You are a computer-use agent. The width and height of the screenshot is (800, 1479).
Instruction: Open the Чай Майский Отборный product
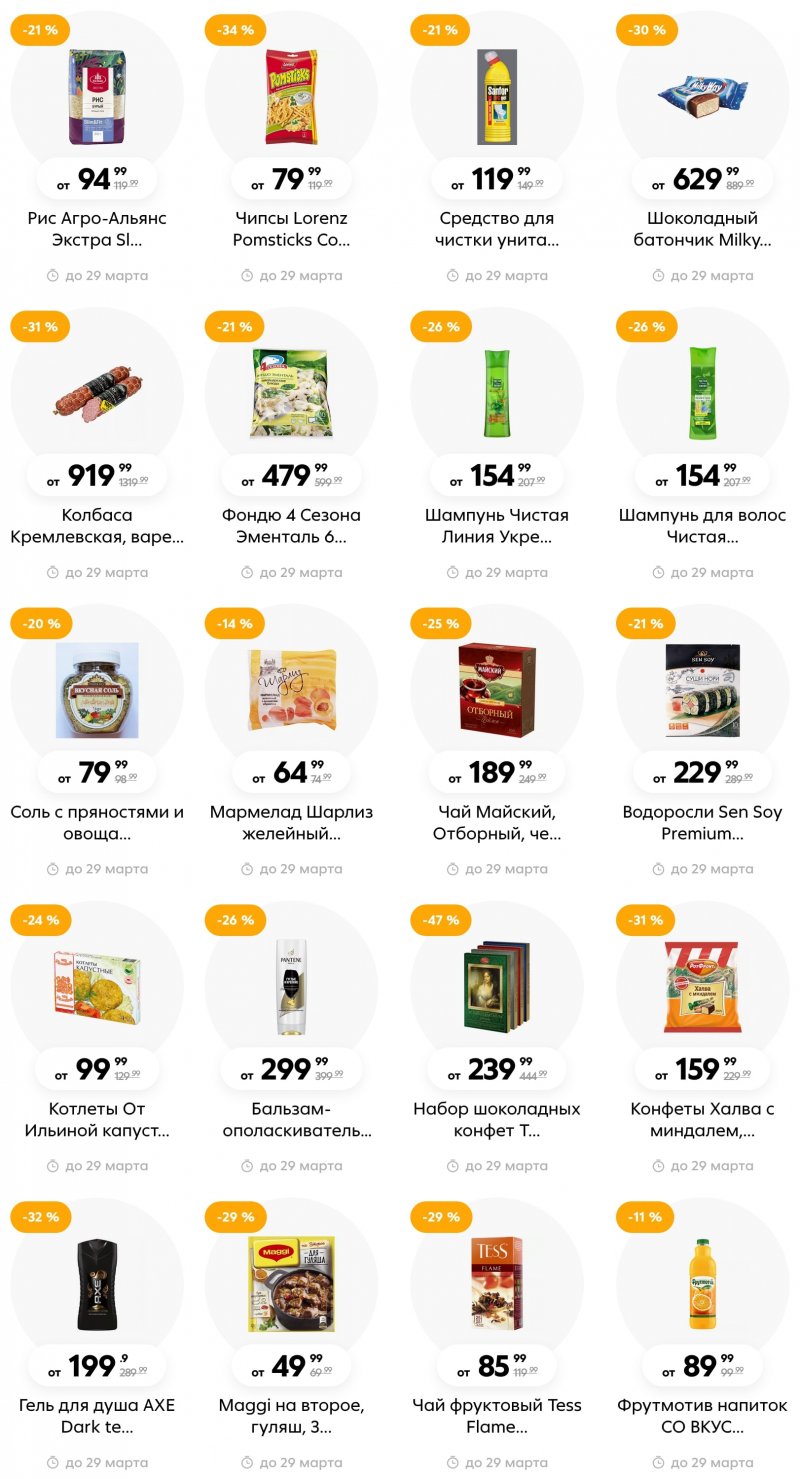(x=497, y=692)
